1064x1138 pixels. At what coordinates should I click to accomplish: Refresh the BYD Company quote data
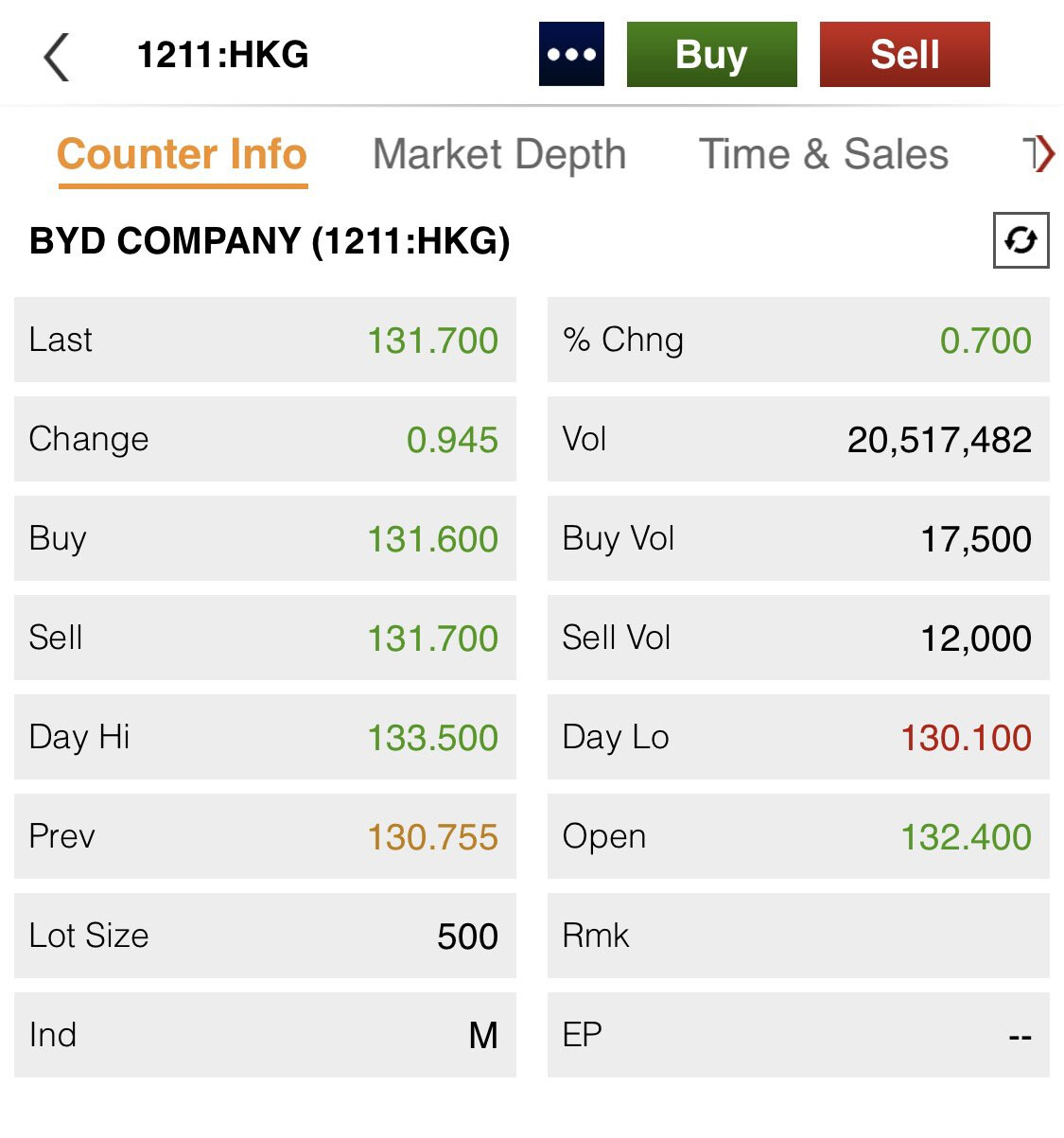click(1020, 240)
